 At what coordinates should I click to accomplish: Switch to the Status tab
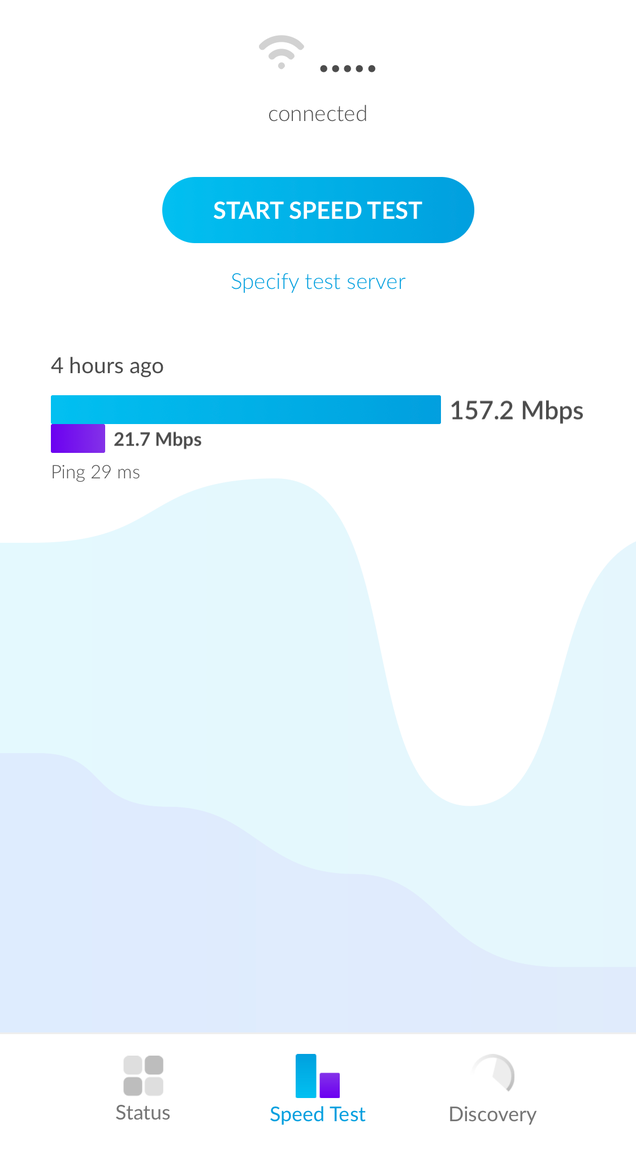click(143, 1088)
